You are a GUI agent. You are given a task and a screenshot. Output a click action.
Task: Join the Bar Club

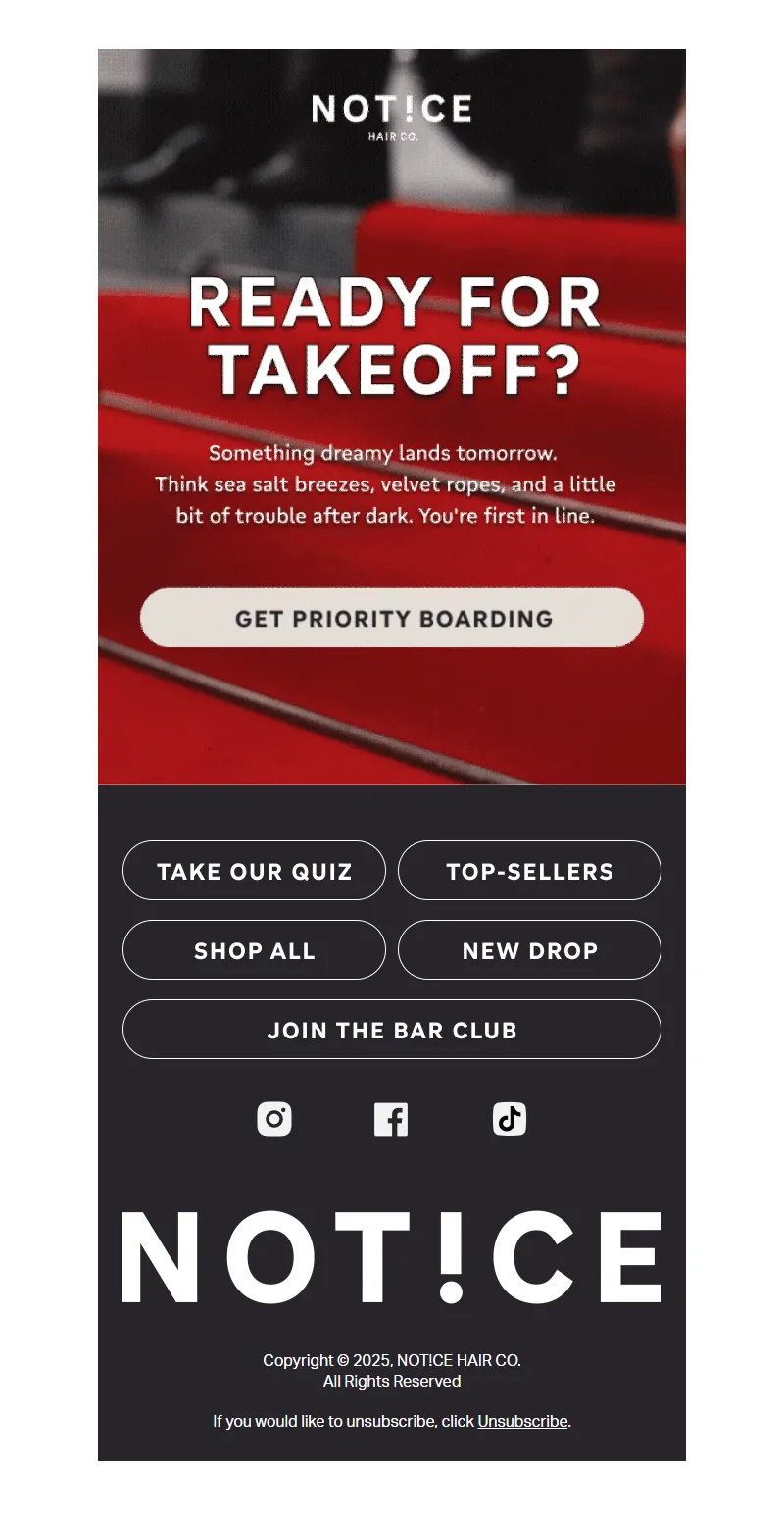tap(392, 1030)
